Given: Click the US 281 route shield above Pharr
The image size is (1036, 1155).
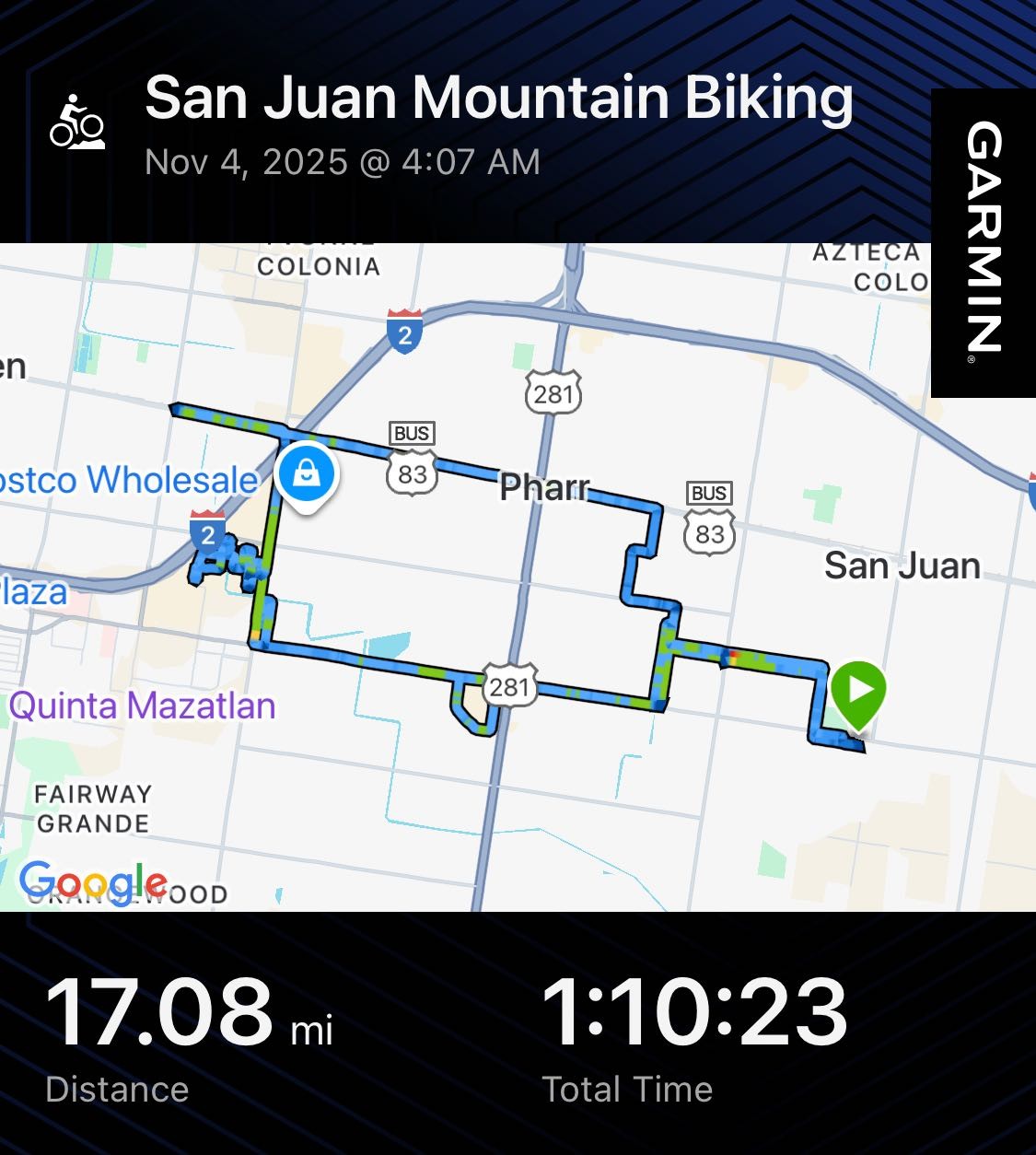Looking at the screenshot, I should 556,391.
